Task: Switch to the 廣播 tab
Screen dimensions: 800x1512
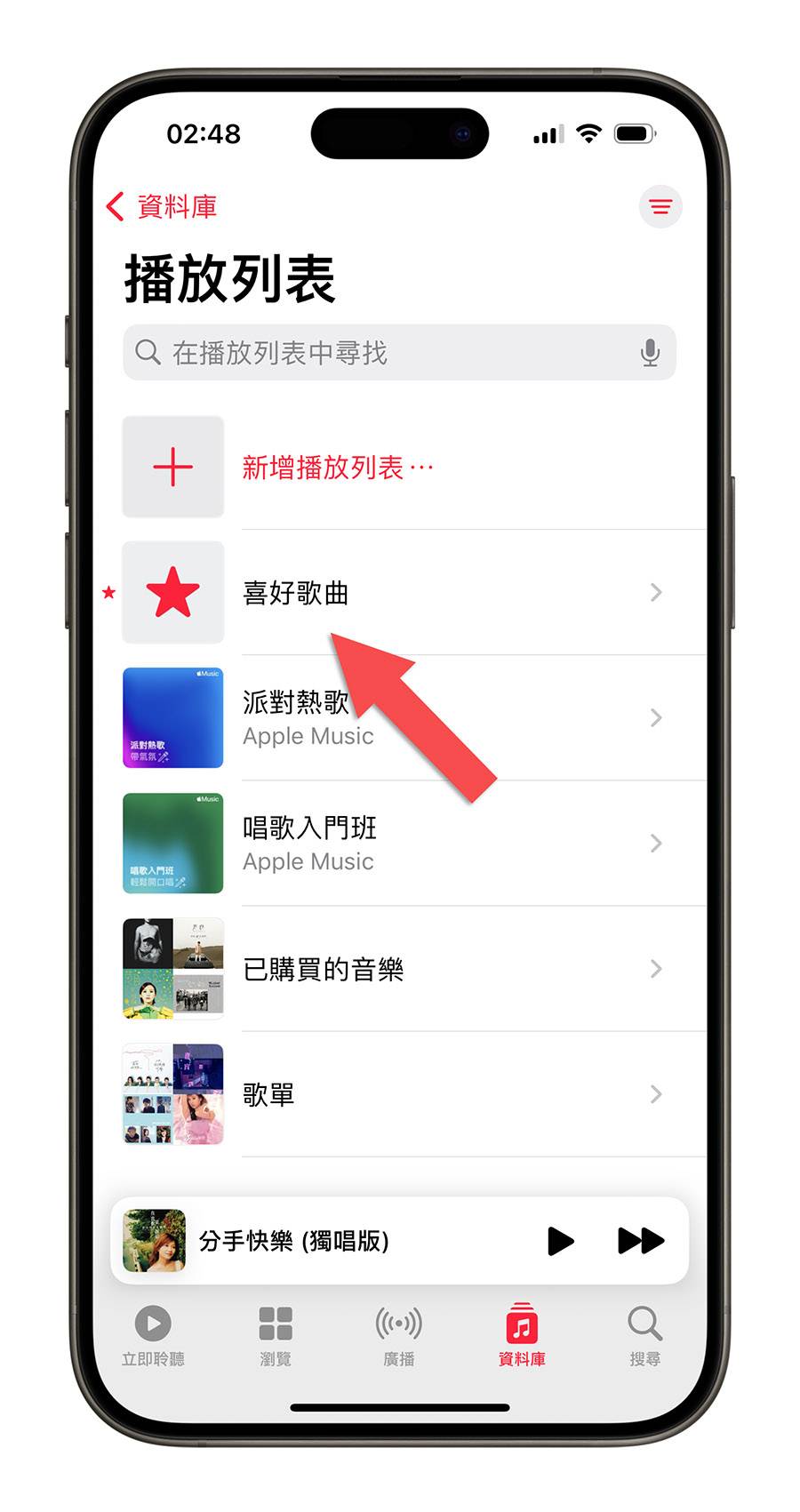Action: pos(398,1334)
